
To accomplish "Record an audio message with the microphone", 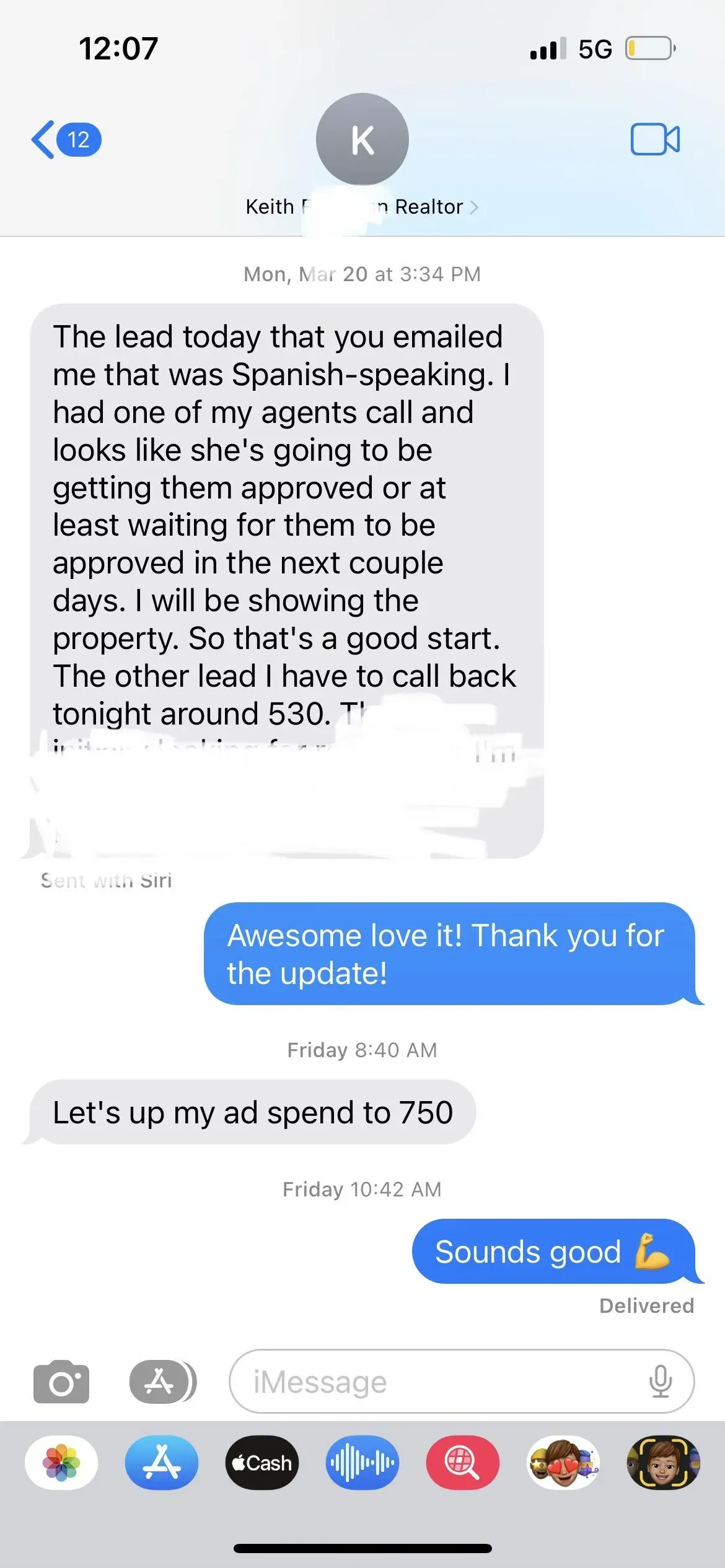I will pyautogui.click(x=661, y=1382).
